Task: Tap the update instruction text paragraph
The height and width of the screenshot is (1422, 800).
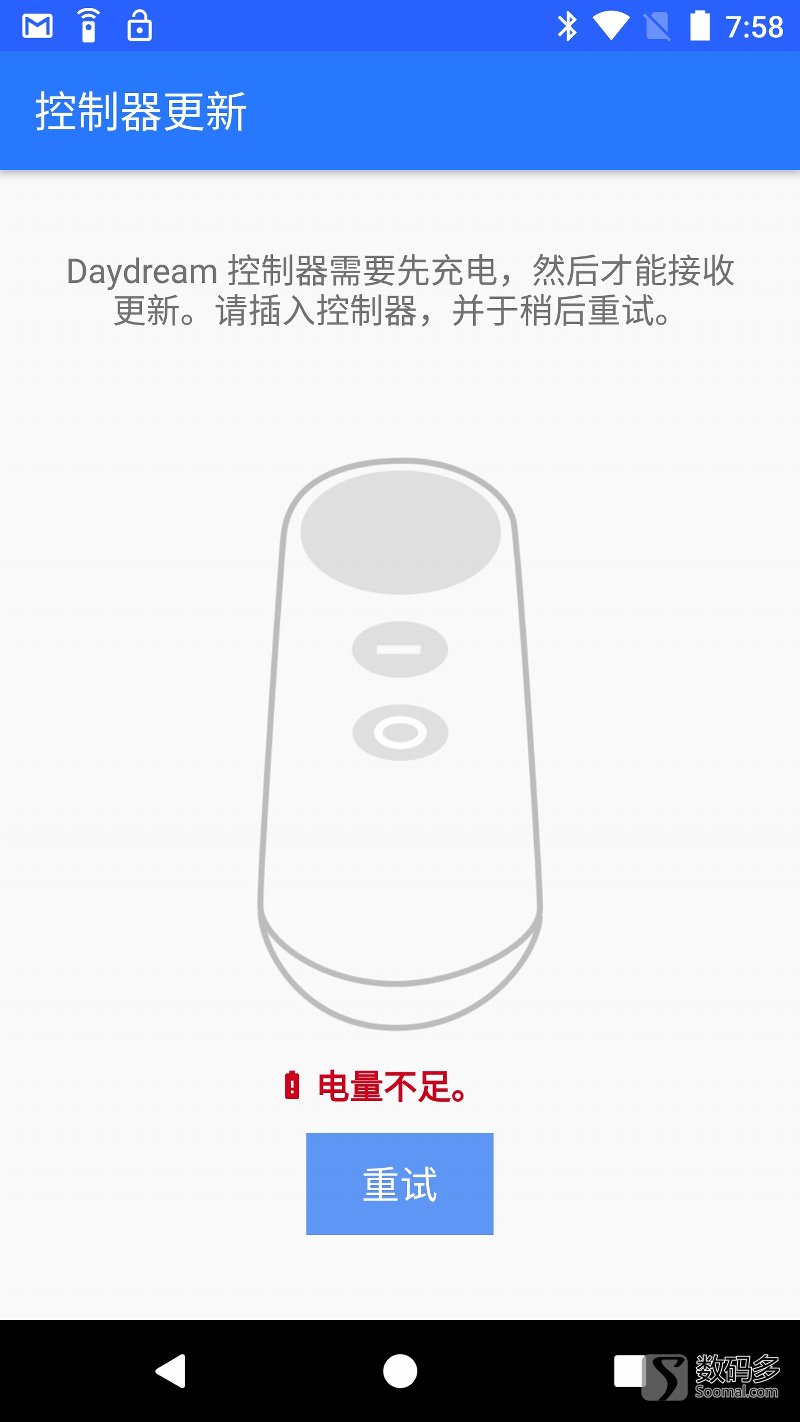Action: tap(400, 291)
